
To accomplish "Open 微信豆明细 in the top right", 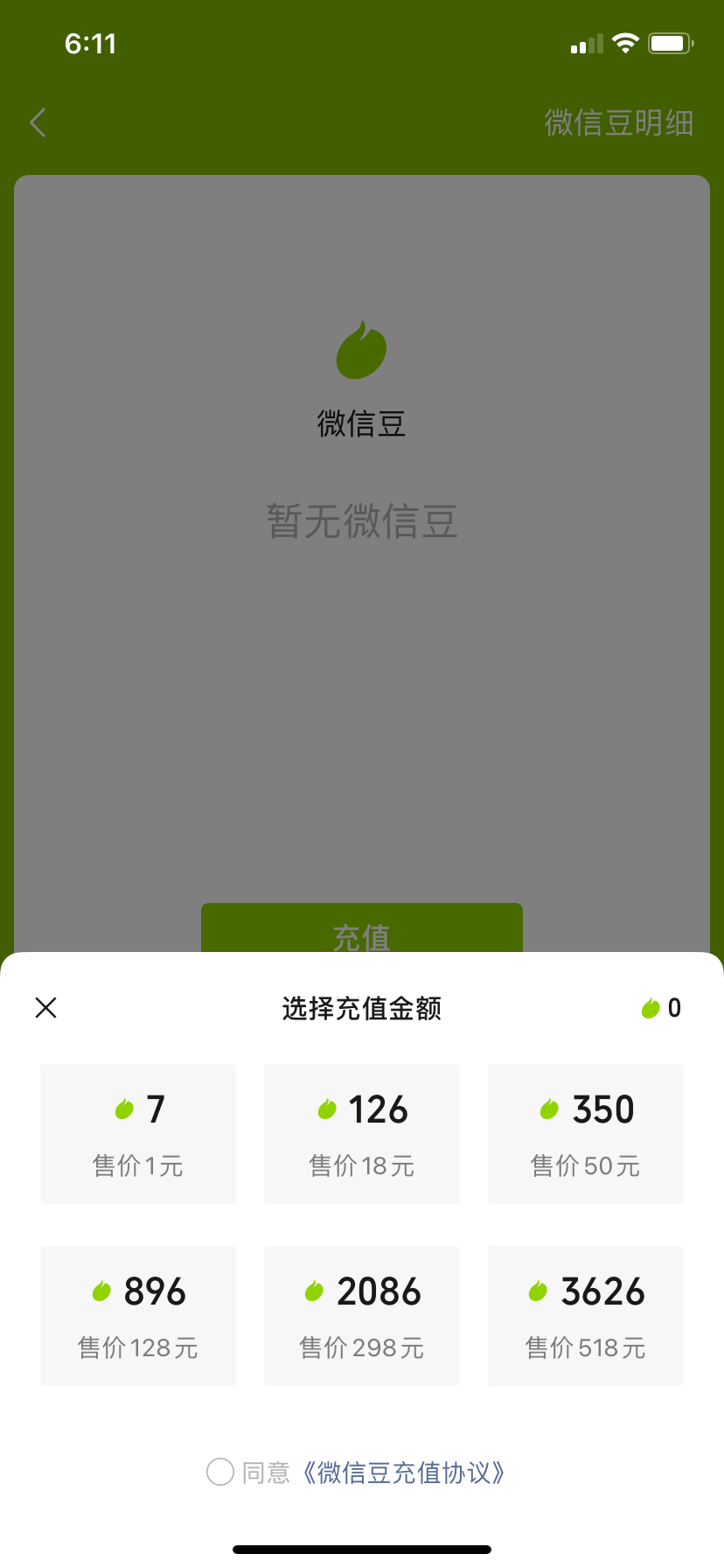I will (x=619, y=123).
